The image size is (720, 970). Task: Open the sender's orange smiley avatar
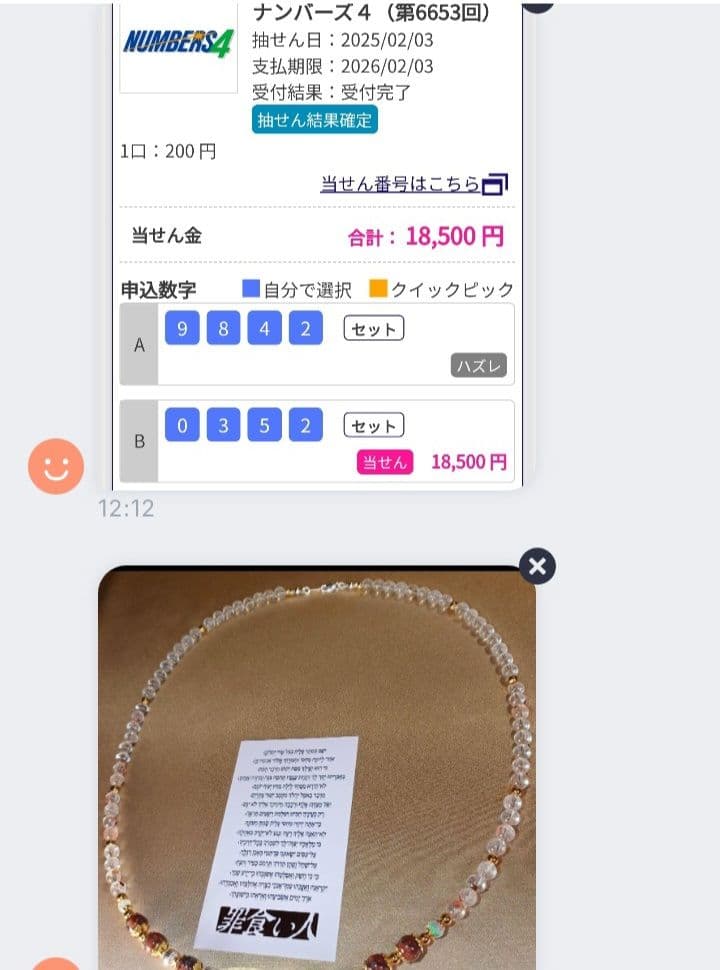tap(56, 466)
